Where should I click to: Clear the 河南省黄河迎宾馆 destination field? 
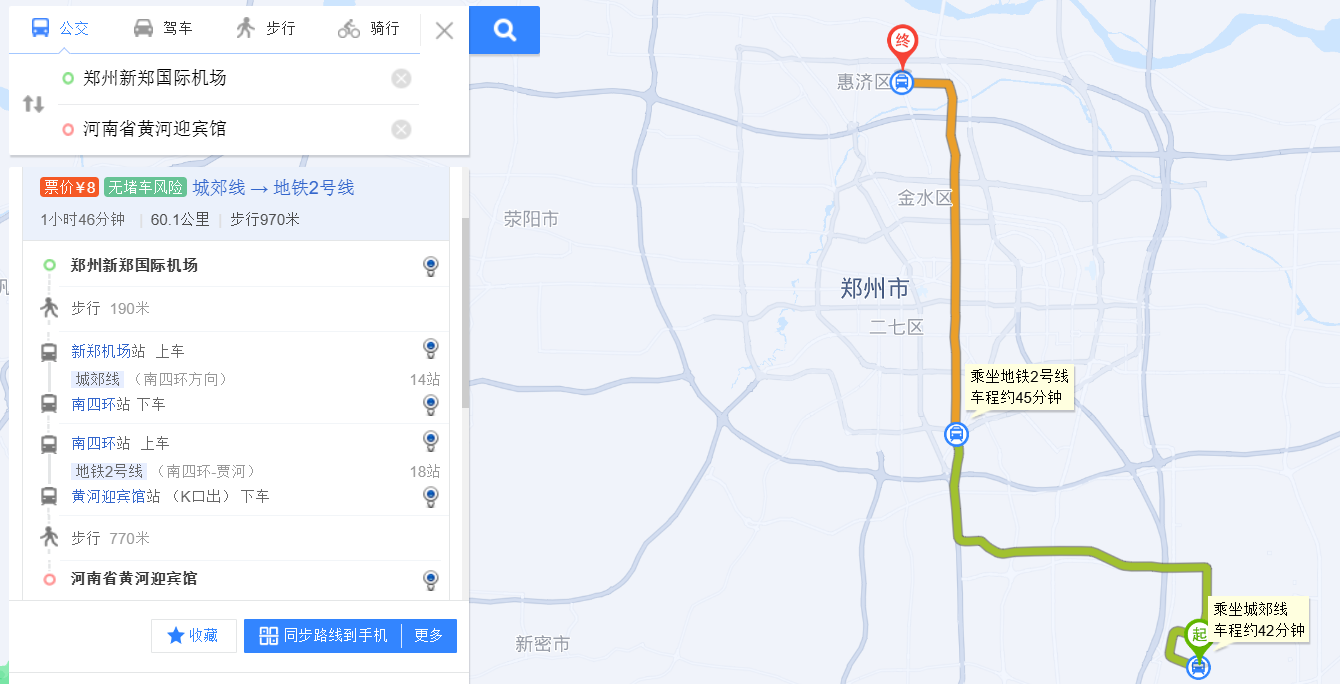(x=401, y=129)
